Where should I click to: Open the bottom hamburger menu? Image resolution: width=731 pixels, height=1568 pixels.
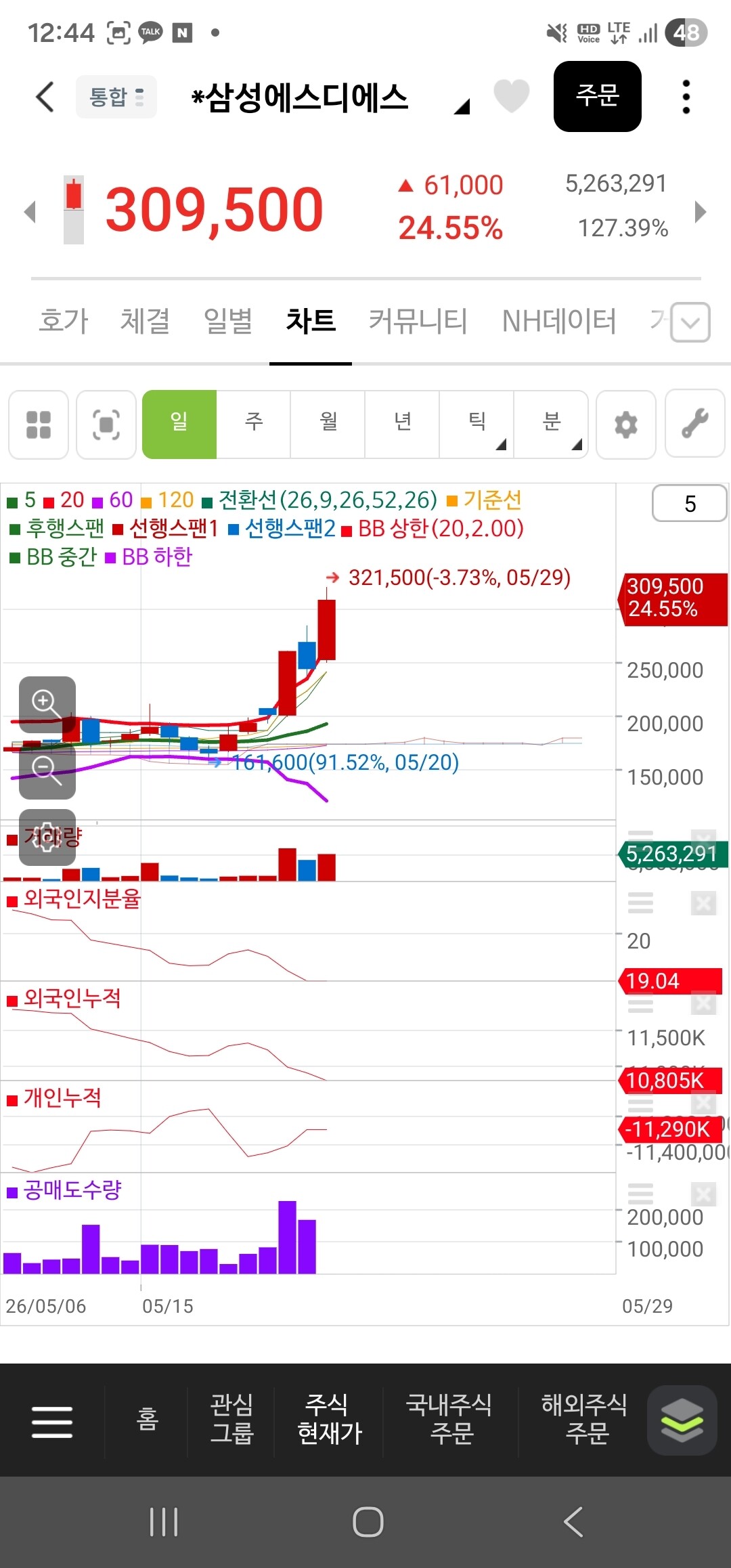tap(52, 1421)
